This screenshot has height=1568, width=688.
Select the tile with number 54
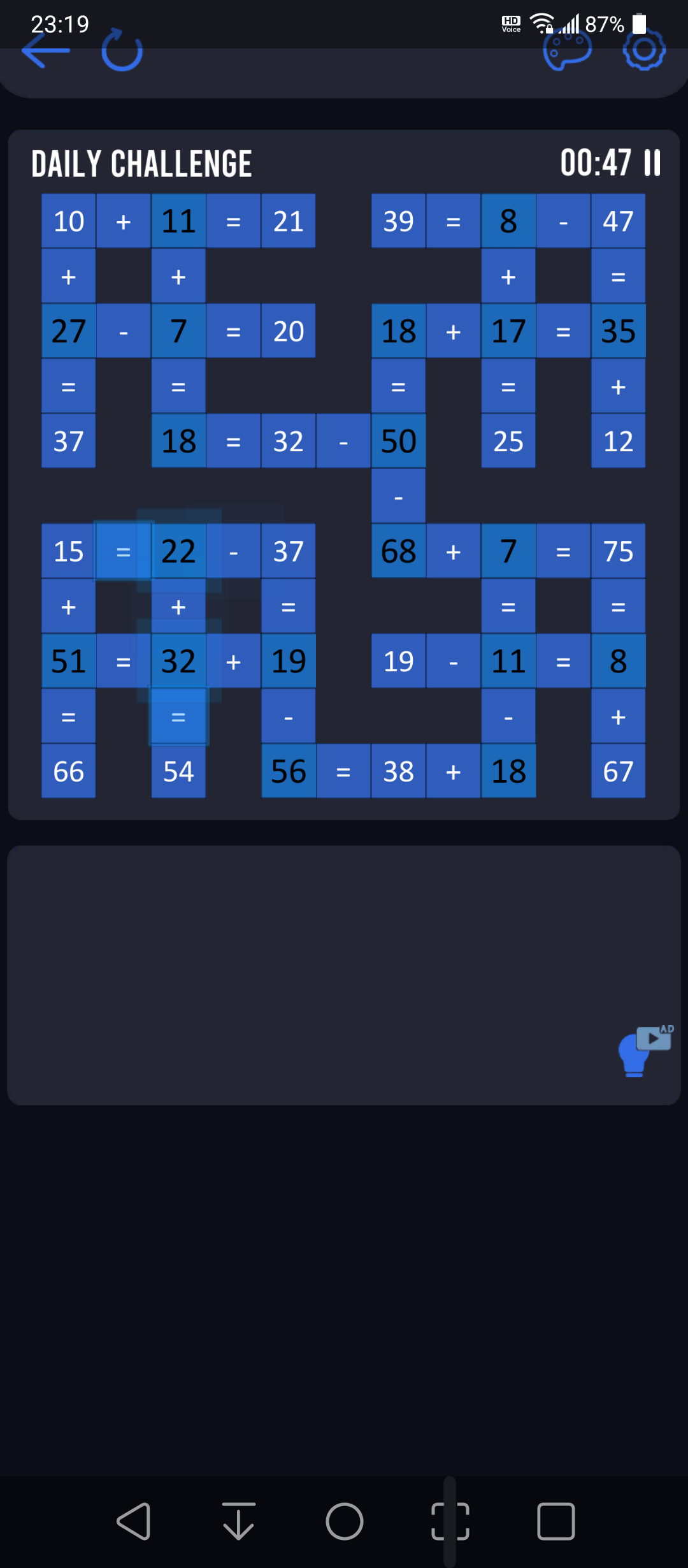pyautogui.click(x=178, y=771)
